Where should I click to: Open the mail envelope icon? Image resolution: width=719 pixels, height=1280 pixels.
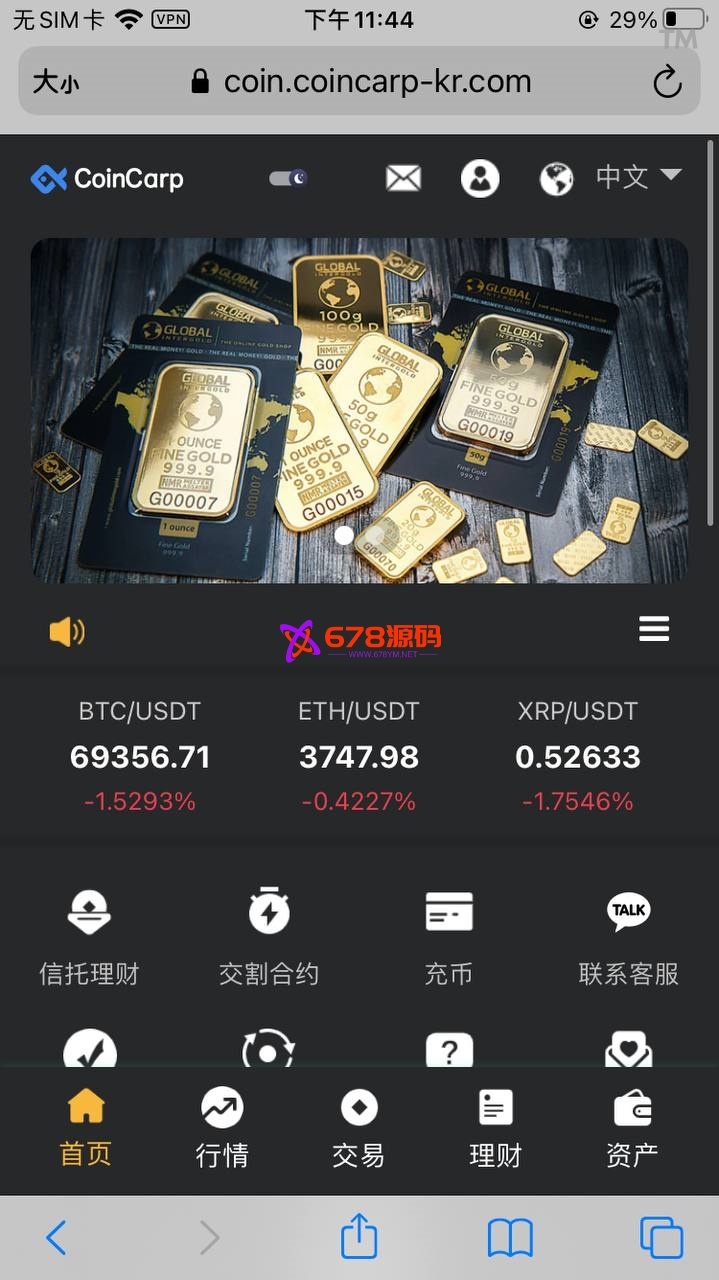(403, 178)
